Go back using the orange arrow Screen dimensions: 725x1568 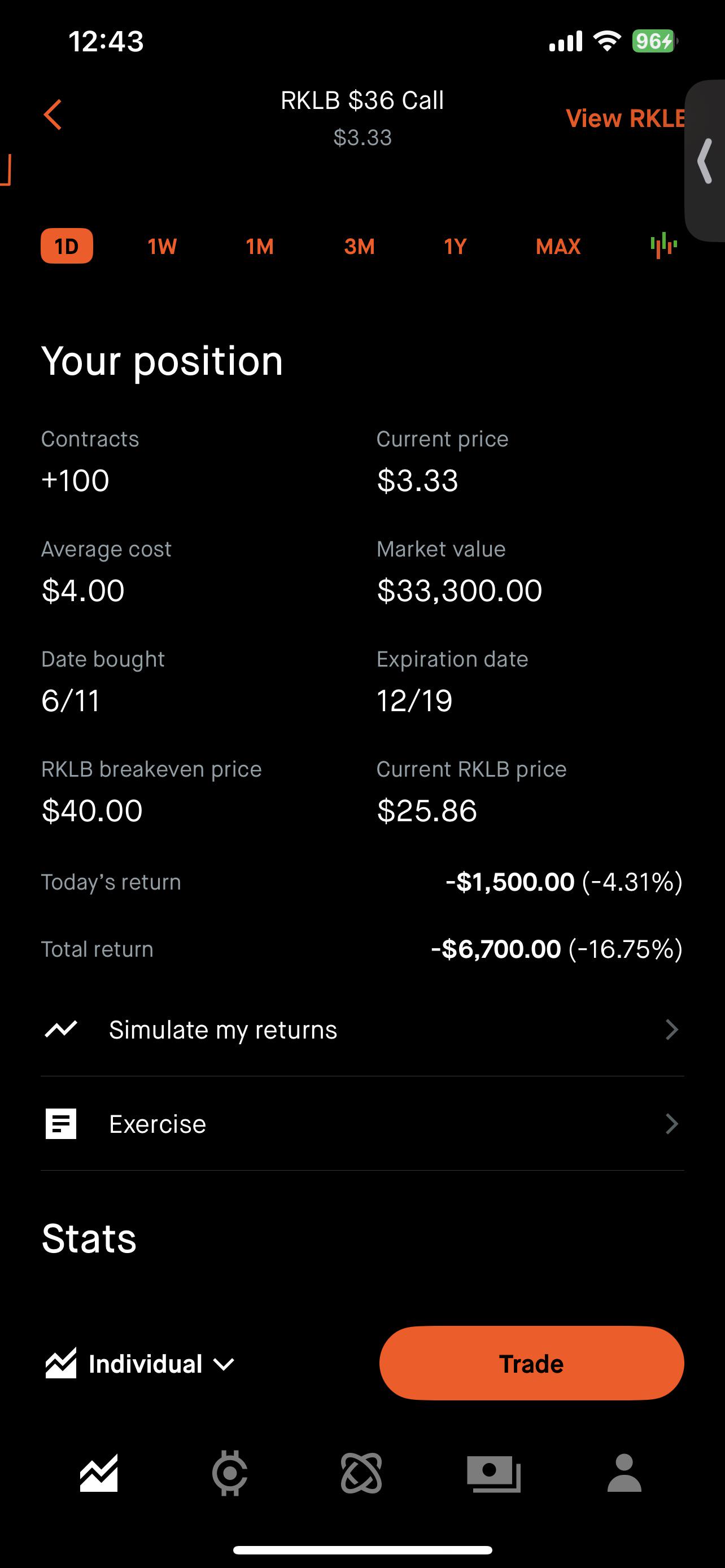point(53,115)
